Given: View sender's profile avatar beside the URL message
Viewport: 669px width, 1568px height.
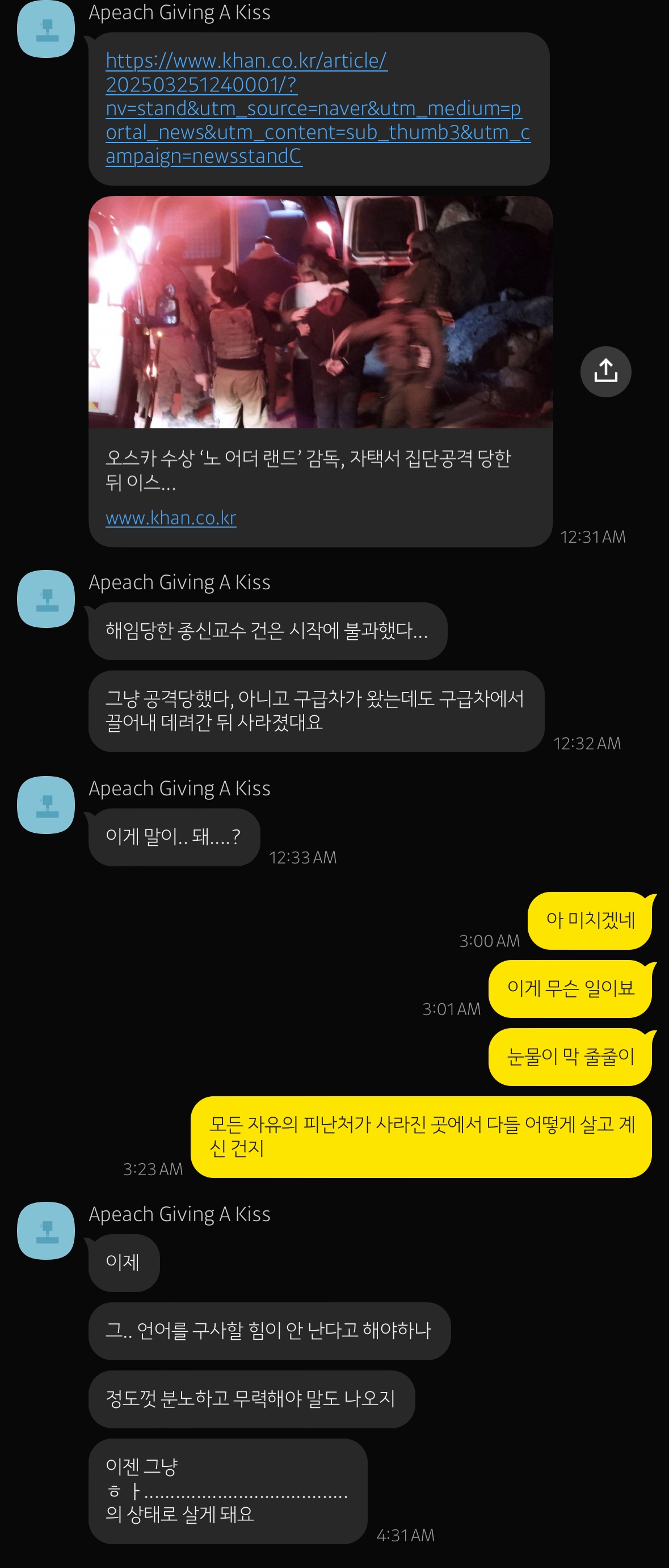Looking at the screenshot, I should tap(45, 29).
